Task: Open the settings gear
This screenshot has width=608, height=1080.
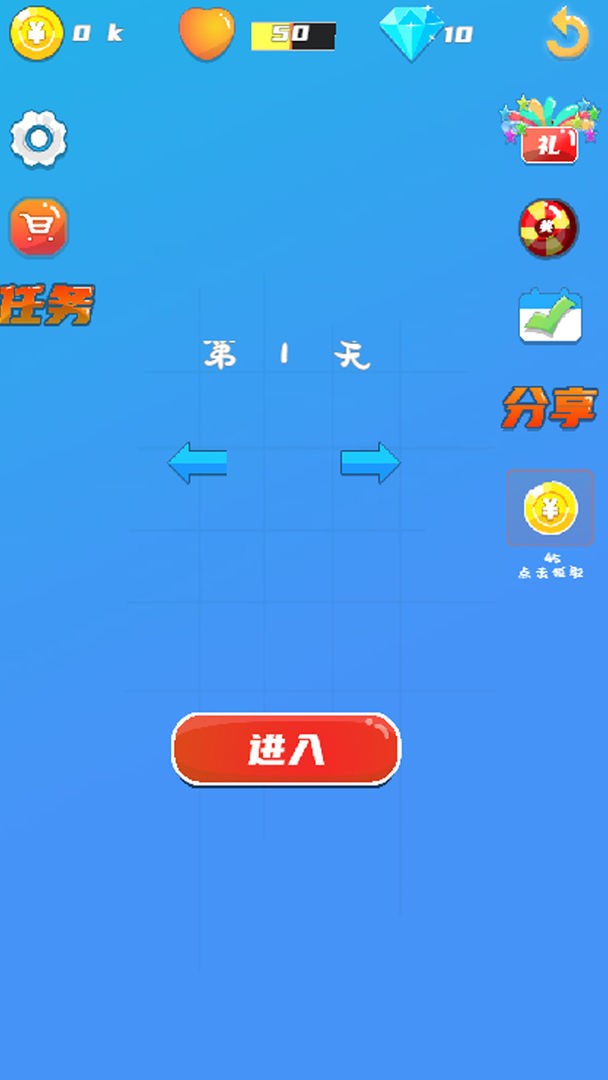Action: (x=38, y=140)
